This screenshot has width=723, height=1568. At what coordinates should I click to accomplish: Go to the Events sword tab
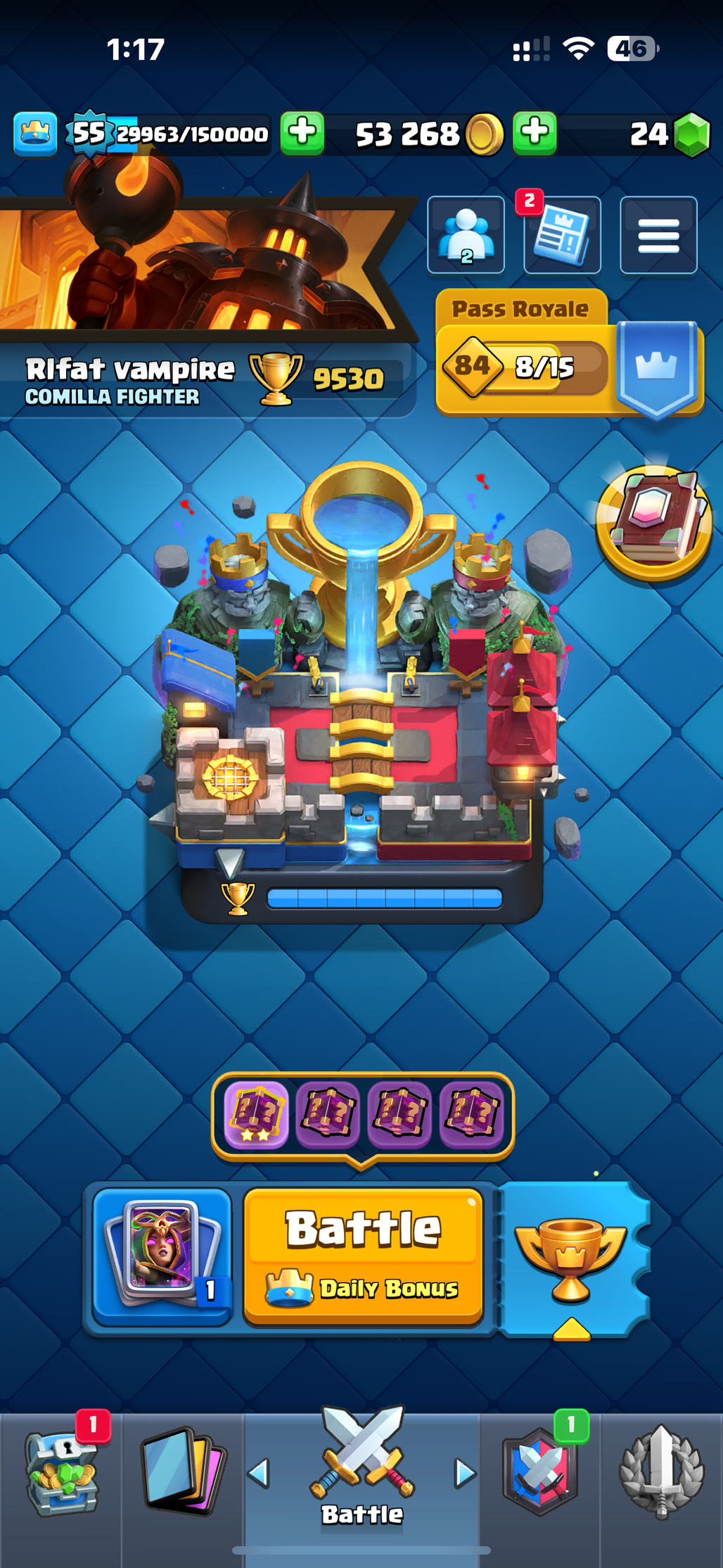661,1471
